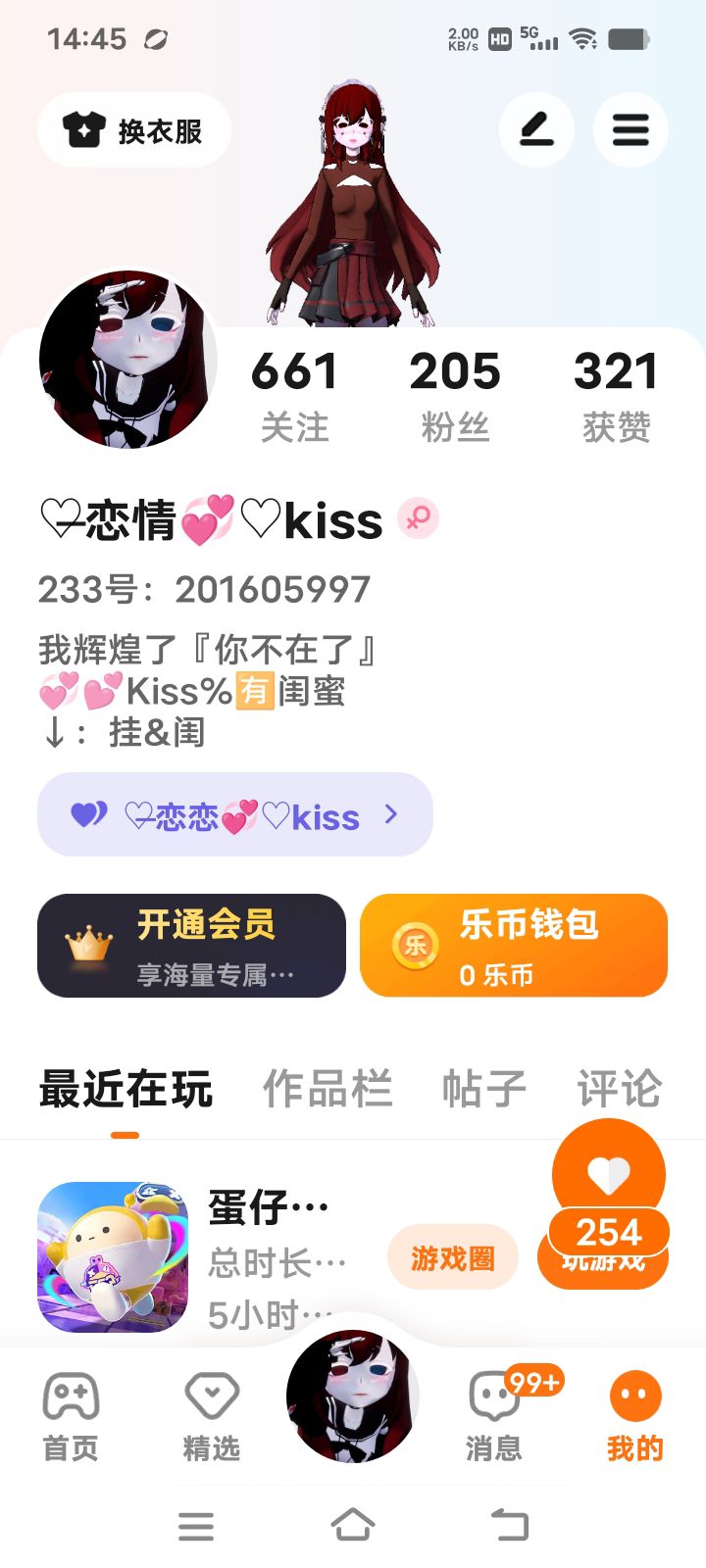Tap the system back button
The width and height of the screenshot is (706, 1568).
pos(510,1525)
